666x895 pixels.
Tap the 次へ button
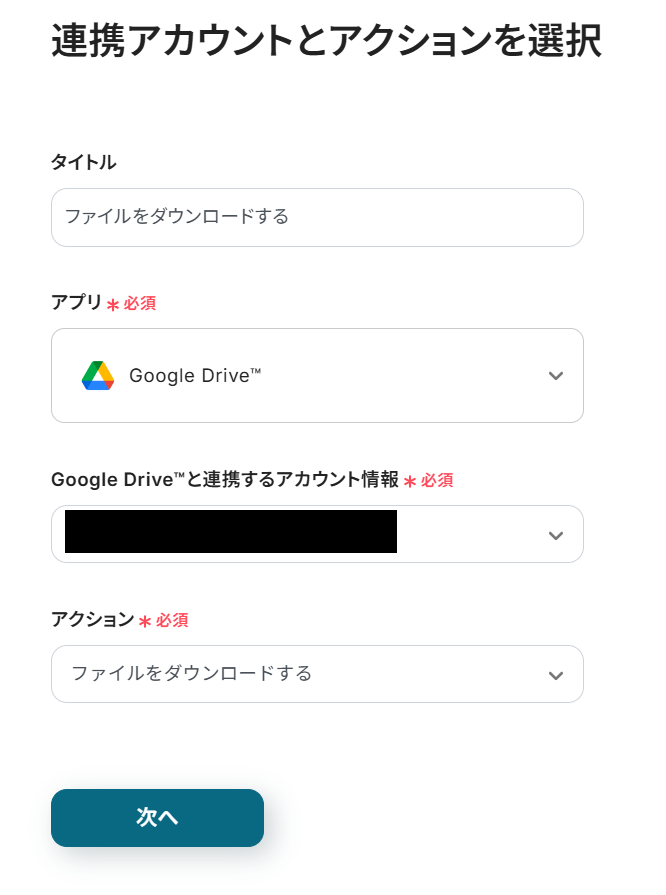157,818
